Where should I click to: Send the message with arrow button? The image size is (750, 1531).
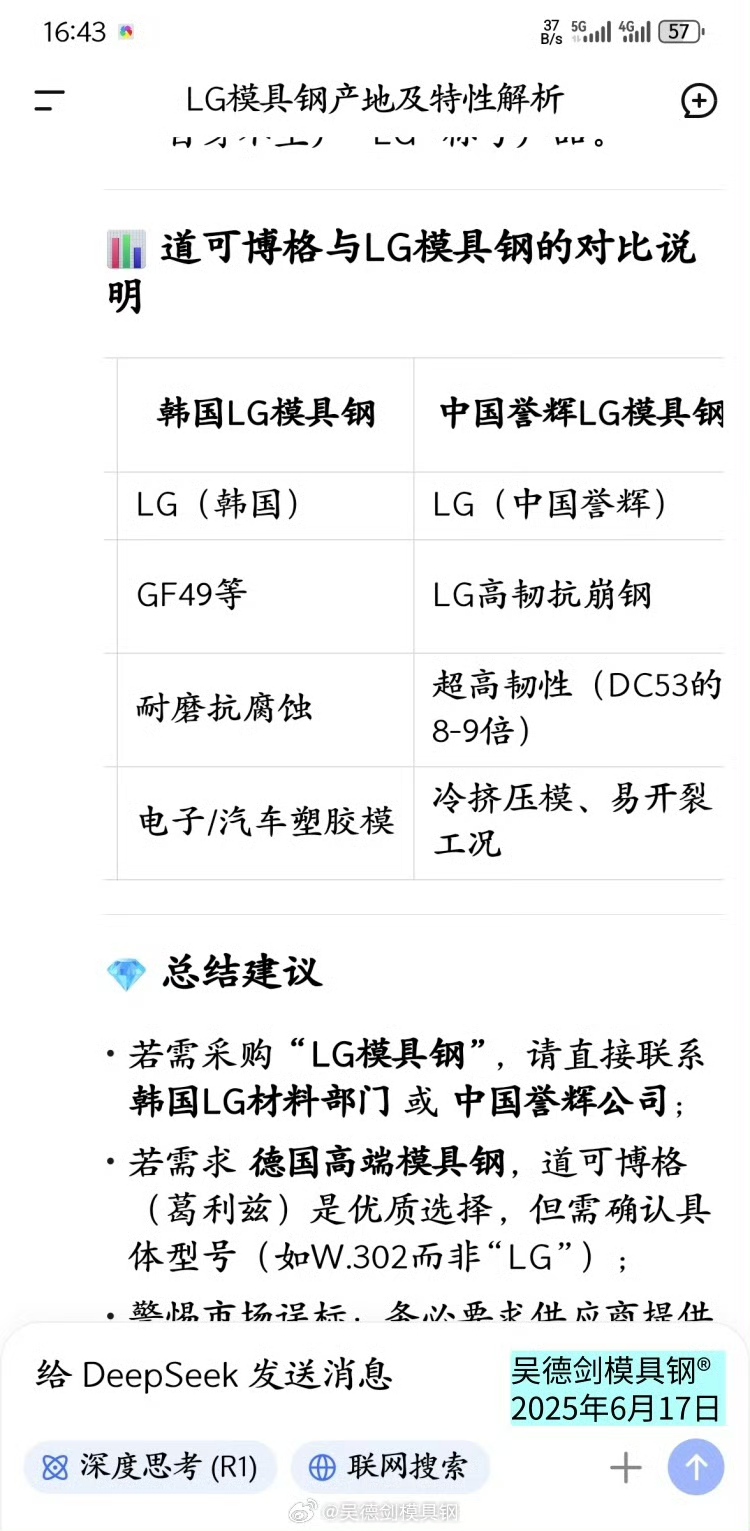click(x=696, y=1467)
